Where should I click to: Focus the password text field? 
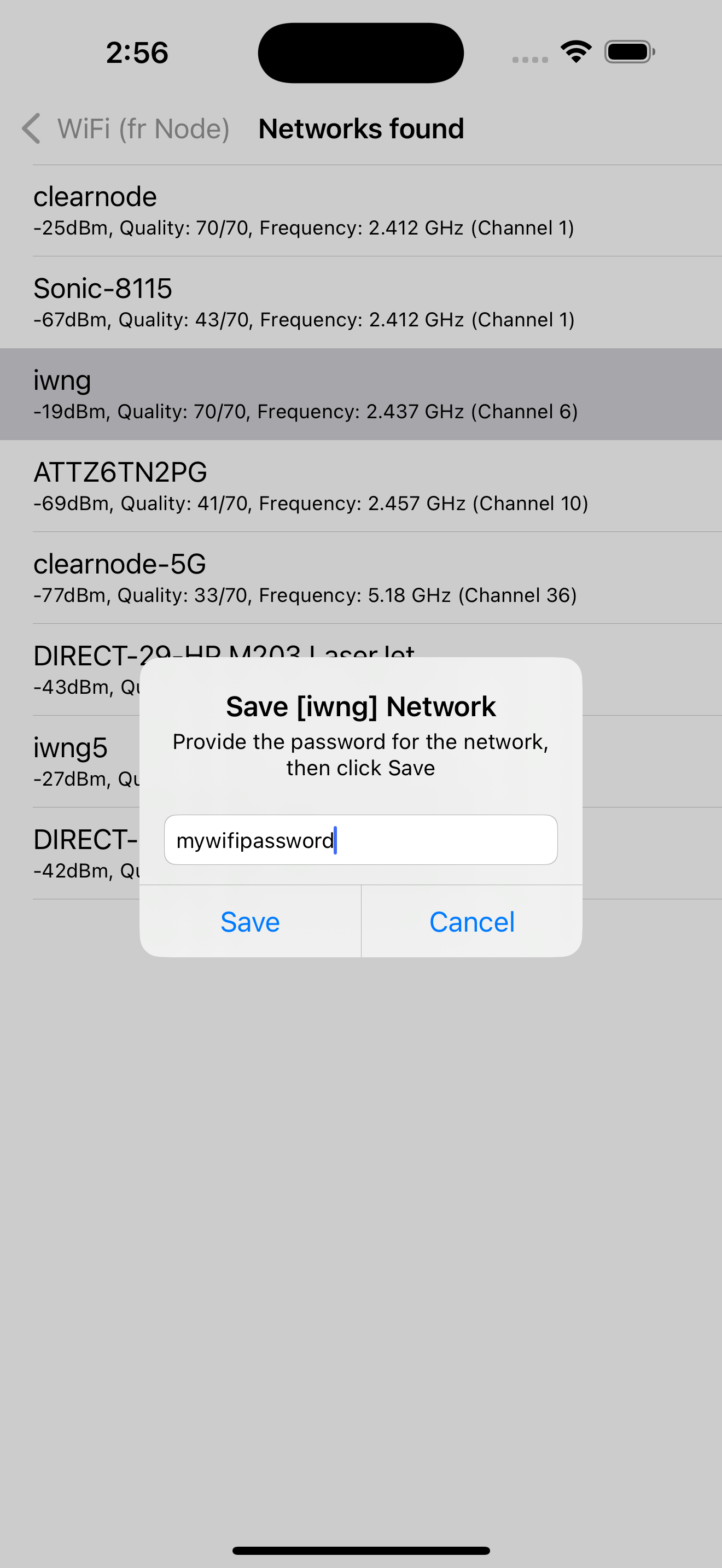point(360,840)
